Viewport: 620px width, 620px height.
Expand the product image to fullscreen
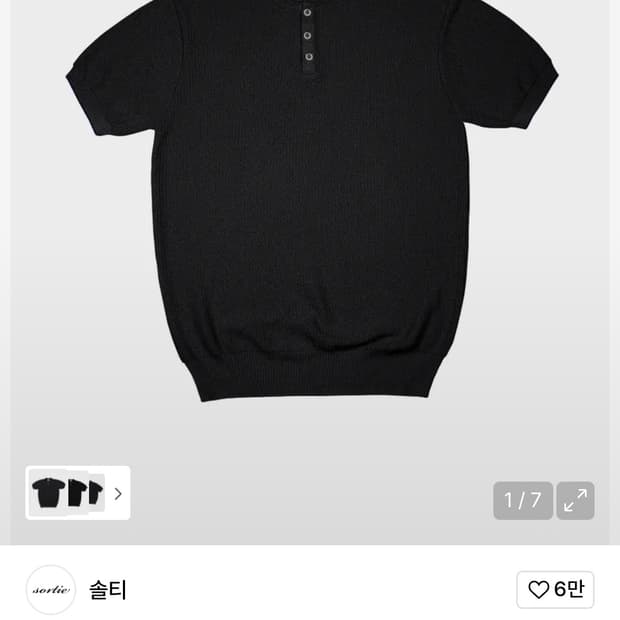575,501
